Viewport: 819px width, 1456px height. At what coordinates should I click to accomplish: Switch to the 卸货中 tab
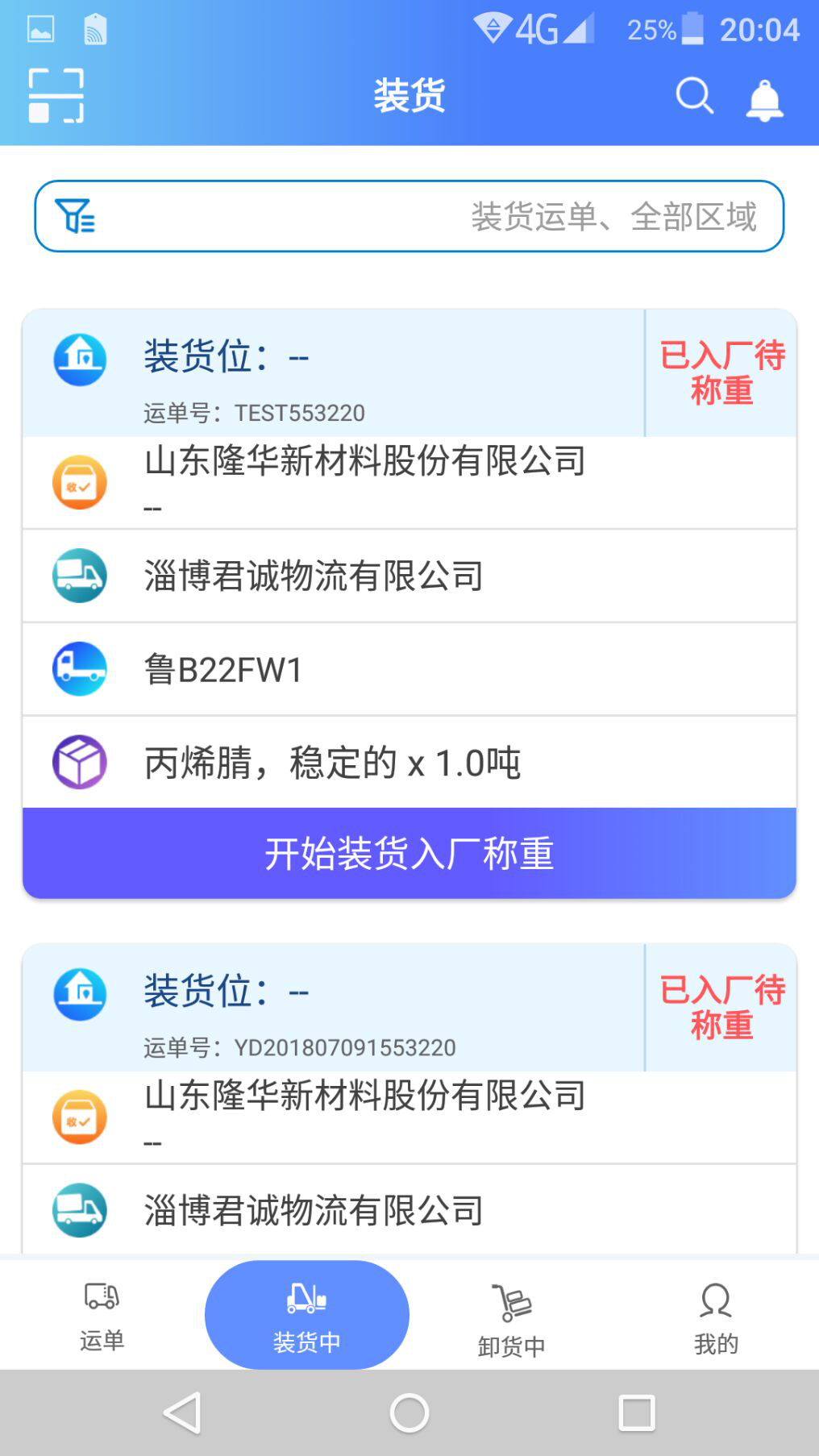point(511,1317)
